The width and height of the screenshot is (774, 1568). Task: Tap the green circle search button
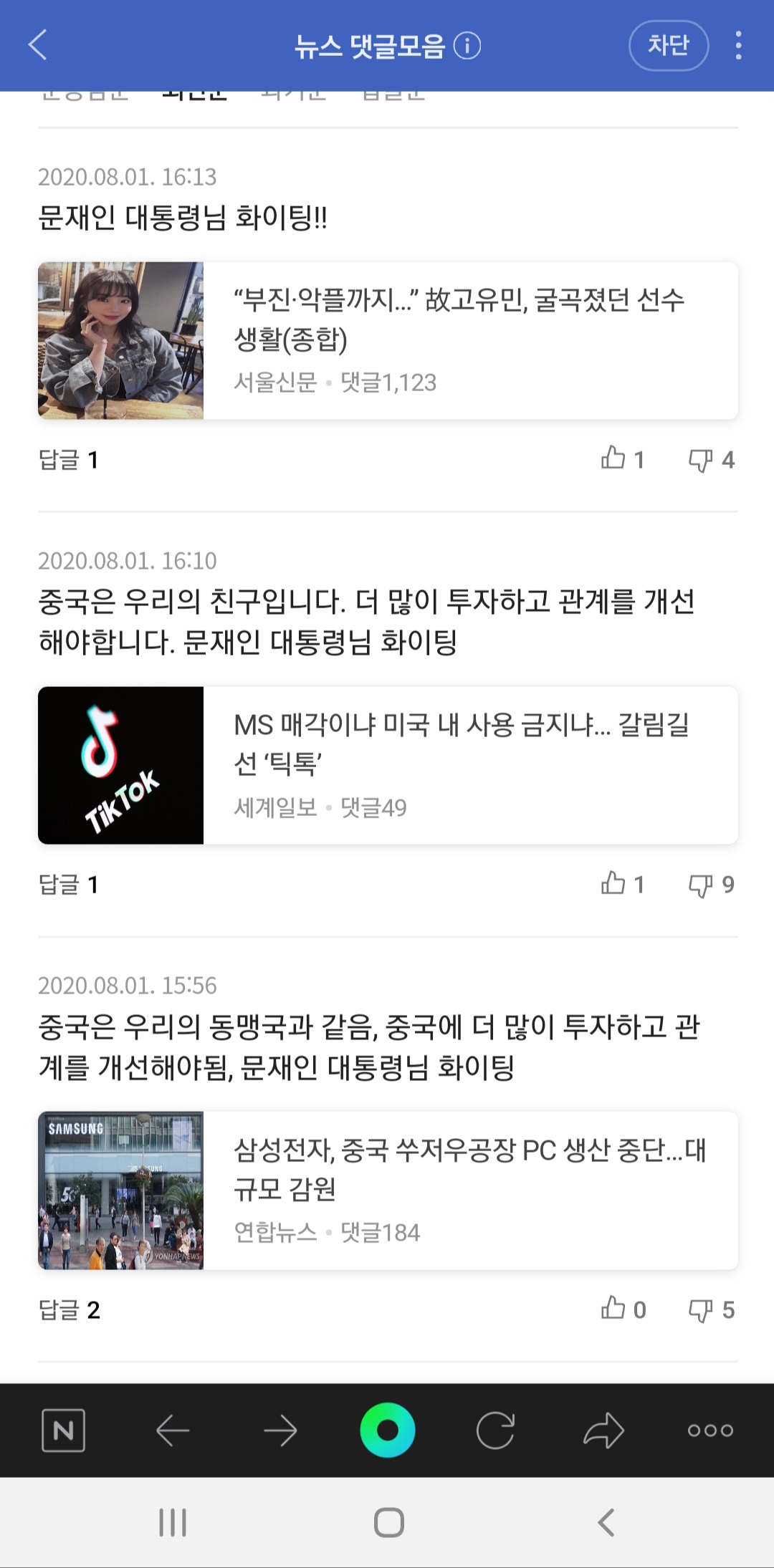coord(388,1430)
